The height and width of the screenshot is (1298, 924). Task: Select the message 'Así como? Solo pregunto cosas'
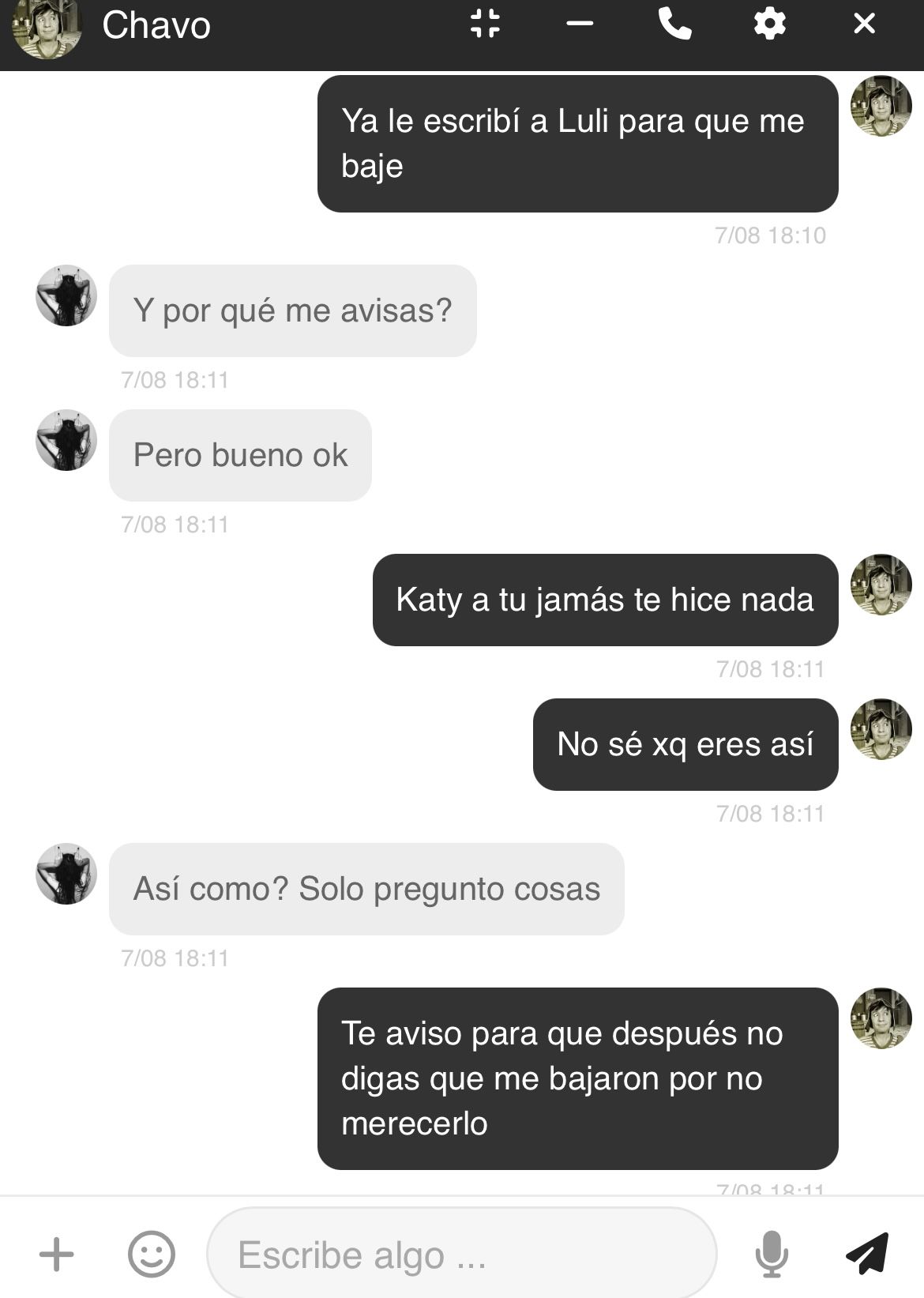point(367,890)
